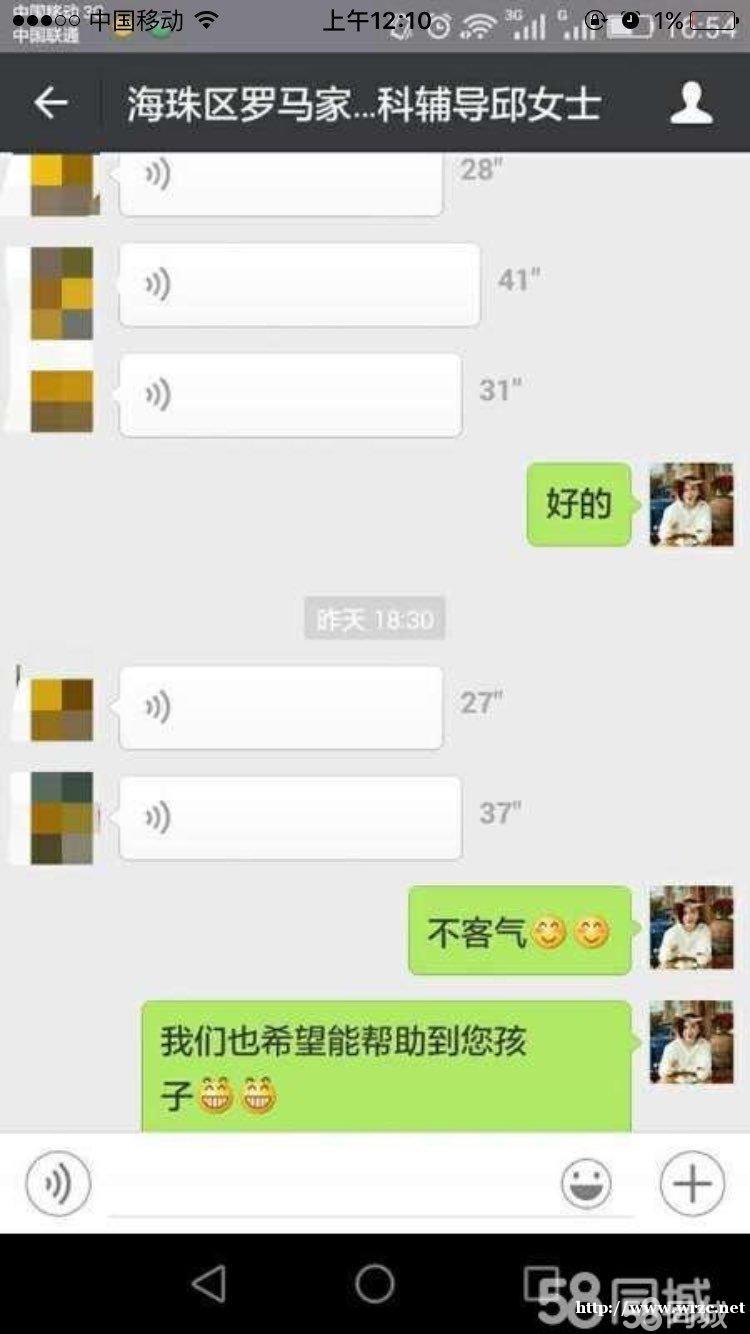The image size is (750, 1334).
Task: Play the 41-second voice message
Action: (298, 285)
